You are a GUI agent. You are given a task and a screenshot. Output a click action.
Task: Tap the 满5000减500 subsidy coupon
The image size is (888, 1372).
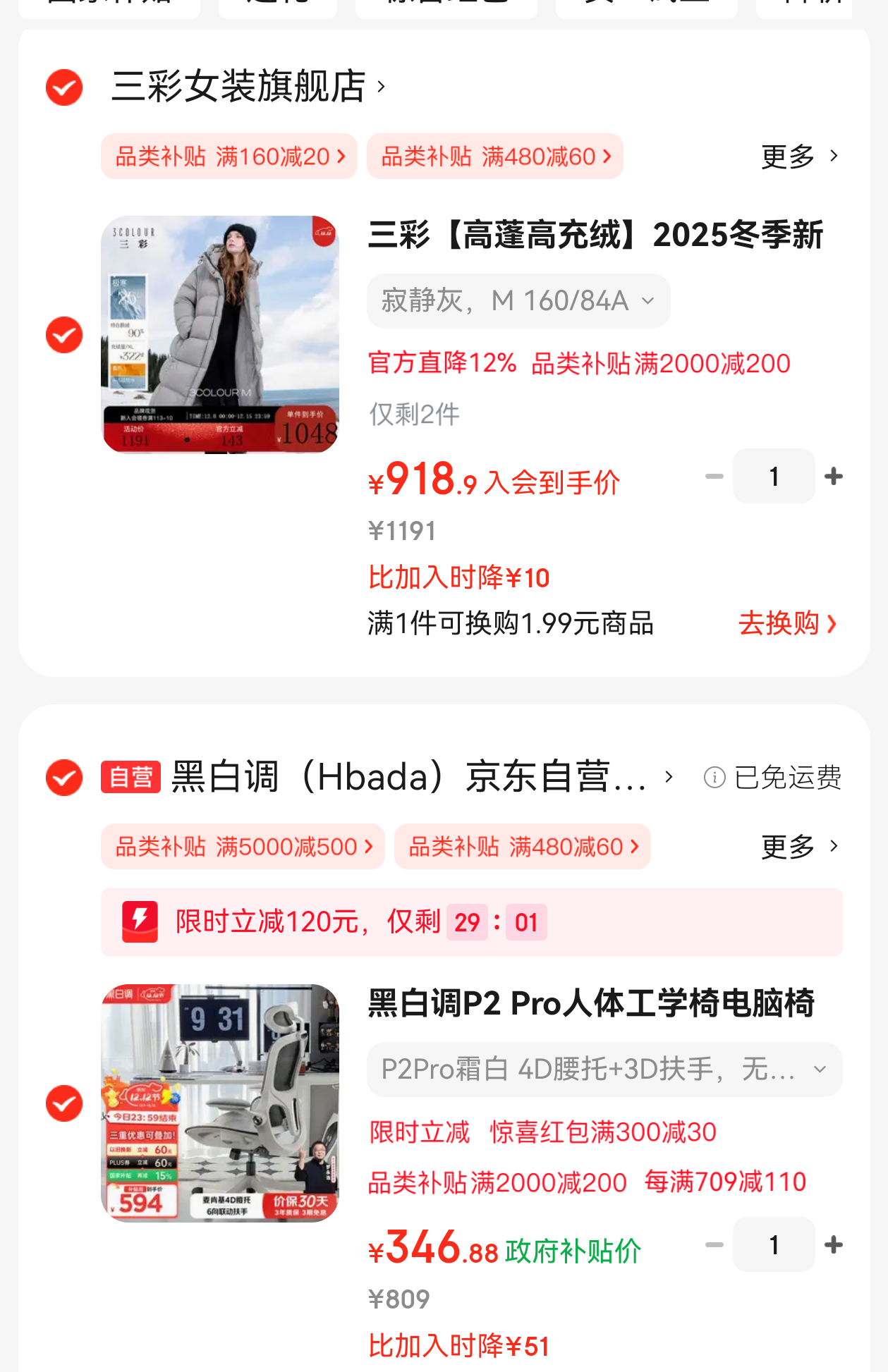[243, 847]
